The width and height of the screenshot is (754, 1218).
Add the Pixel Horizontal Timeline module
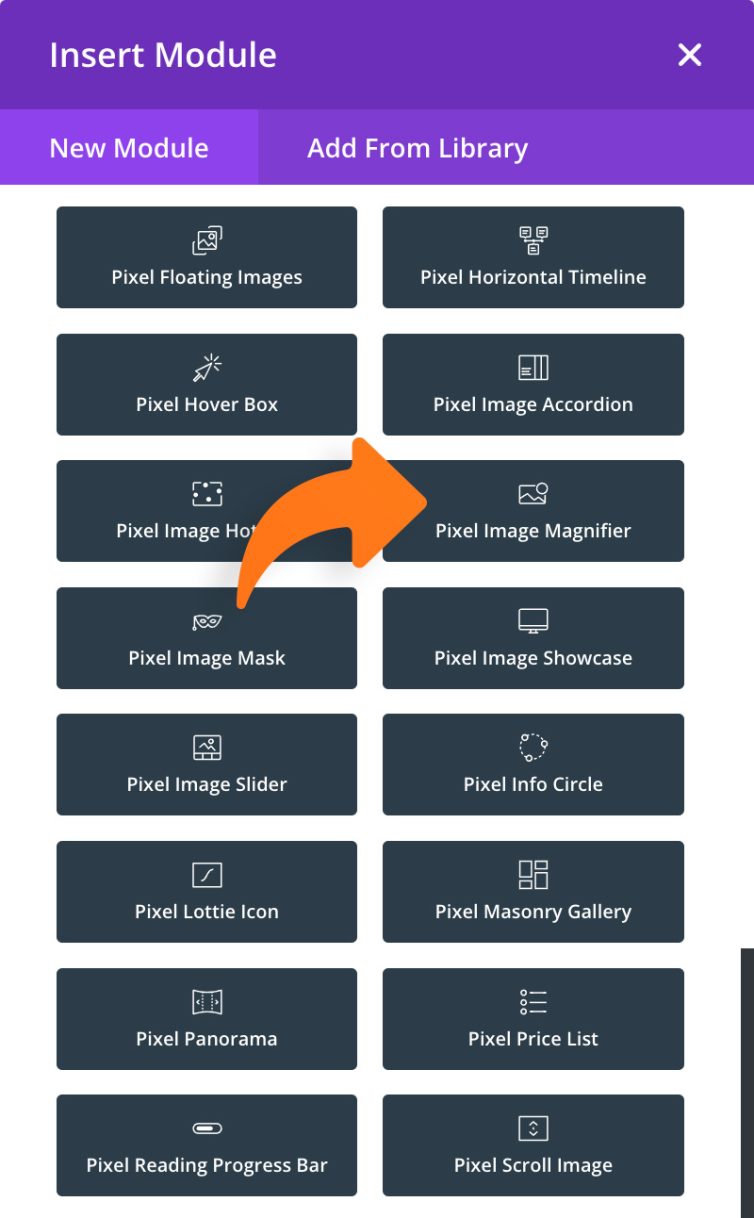click(533, 258)
